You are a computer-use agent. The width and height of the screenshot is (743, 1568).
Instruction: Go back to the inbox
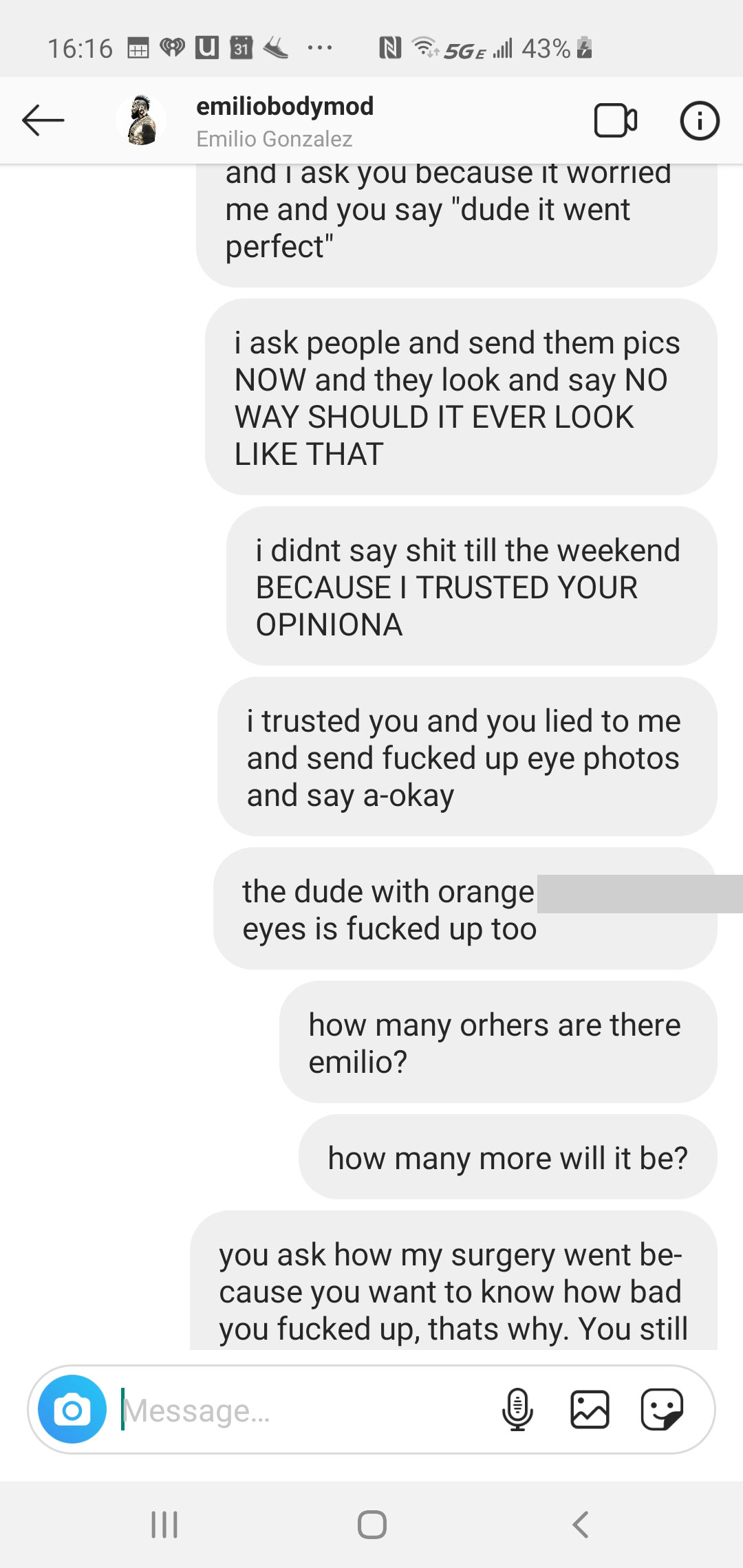coord(43,121)
